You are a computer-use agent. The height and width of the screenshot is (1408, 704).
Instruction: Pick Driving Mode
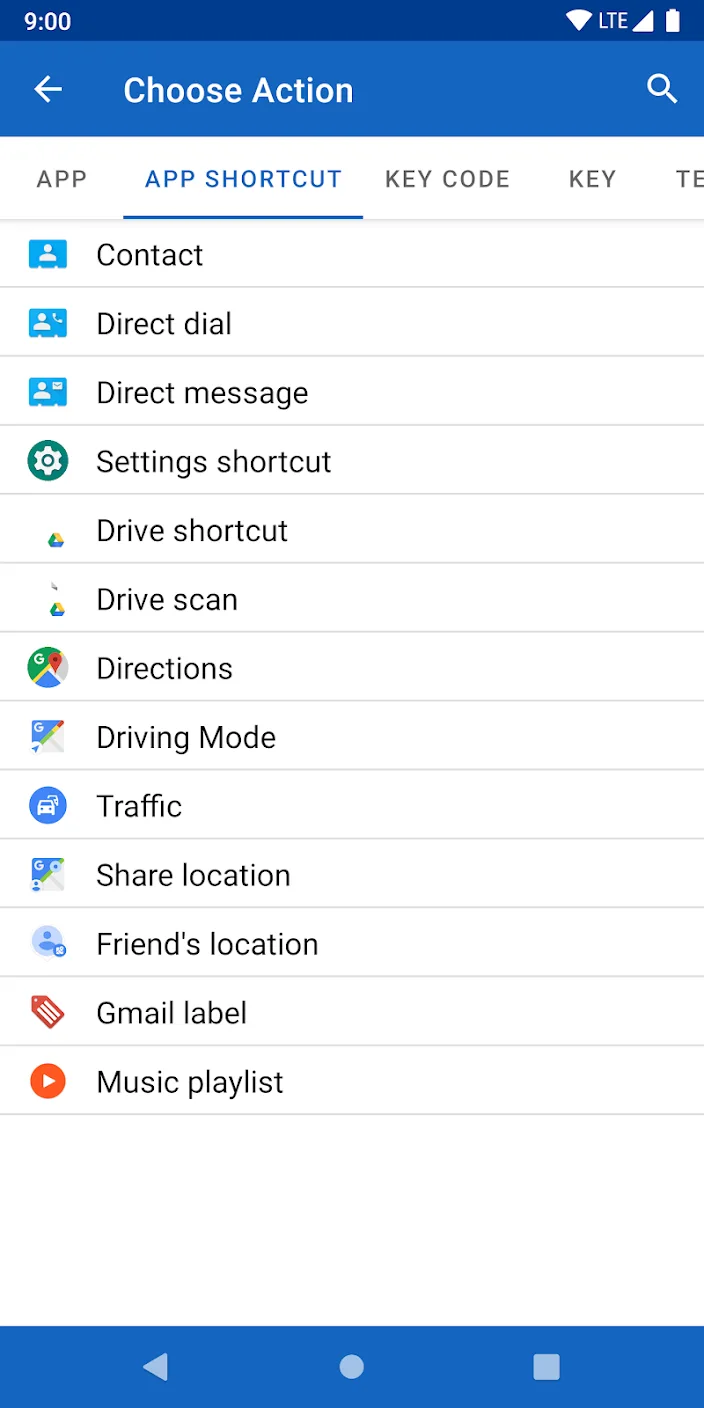186,738
